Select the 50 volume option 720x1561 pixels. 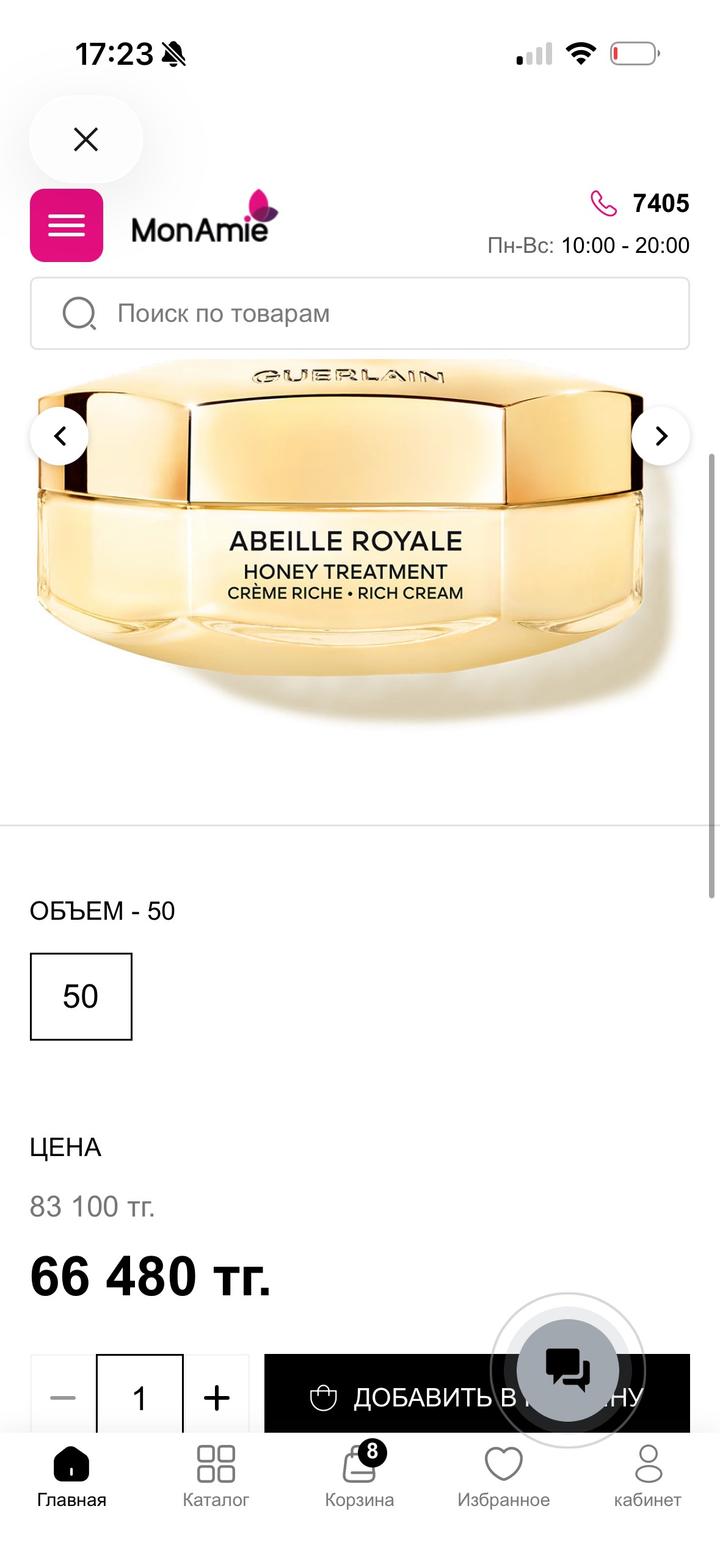(81, 996)
